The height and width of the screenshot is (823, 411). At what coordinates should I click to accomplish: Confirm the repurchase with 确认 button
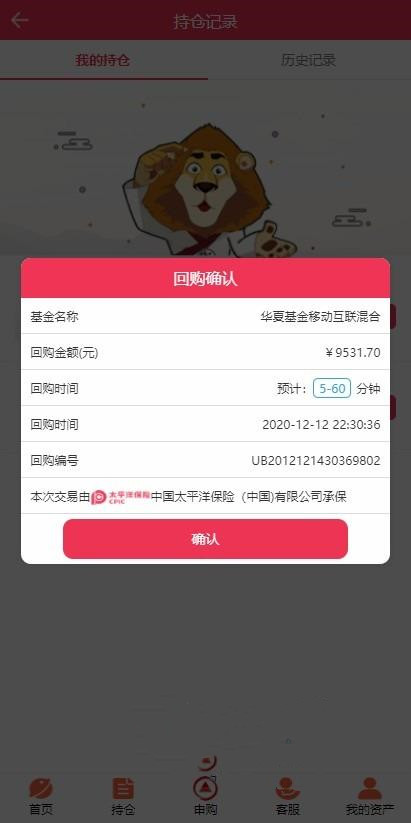(x=205, y=539)
